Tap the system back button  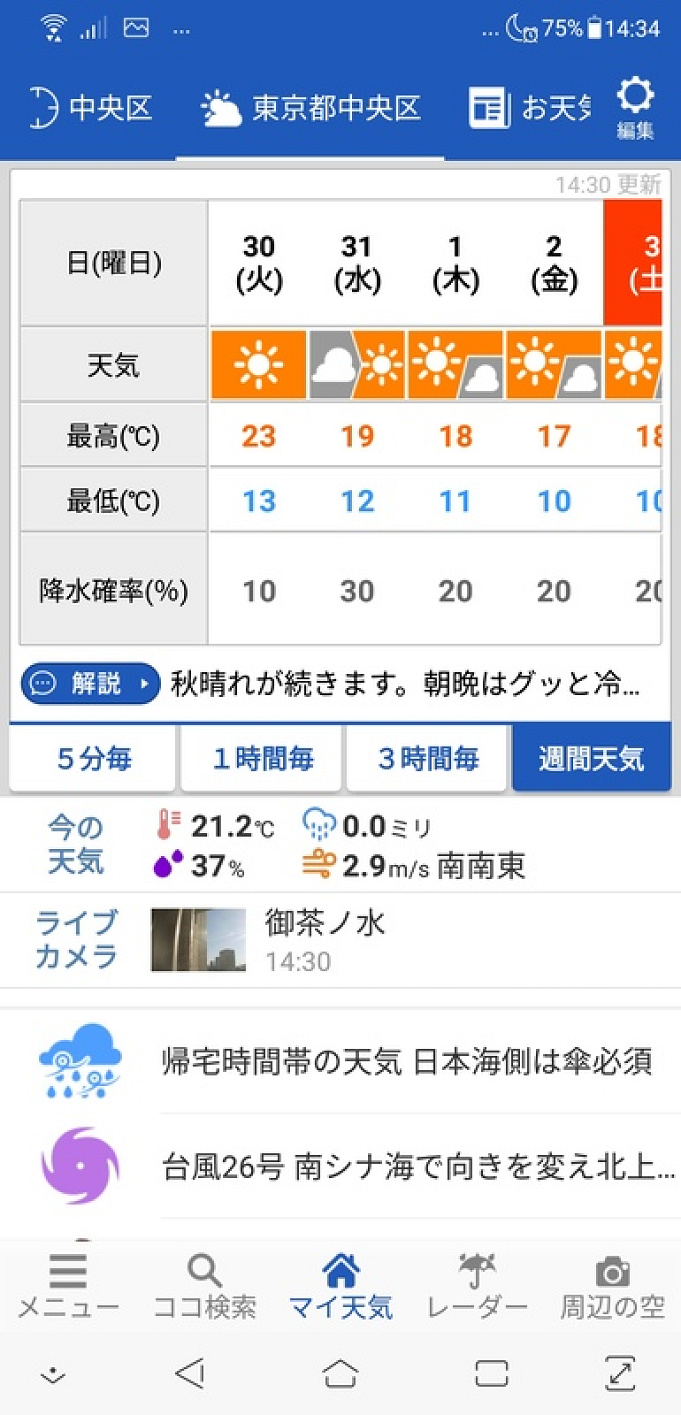tap(190, 1374)
